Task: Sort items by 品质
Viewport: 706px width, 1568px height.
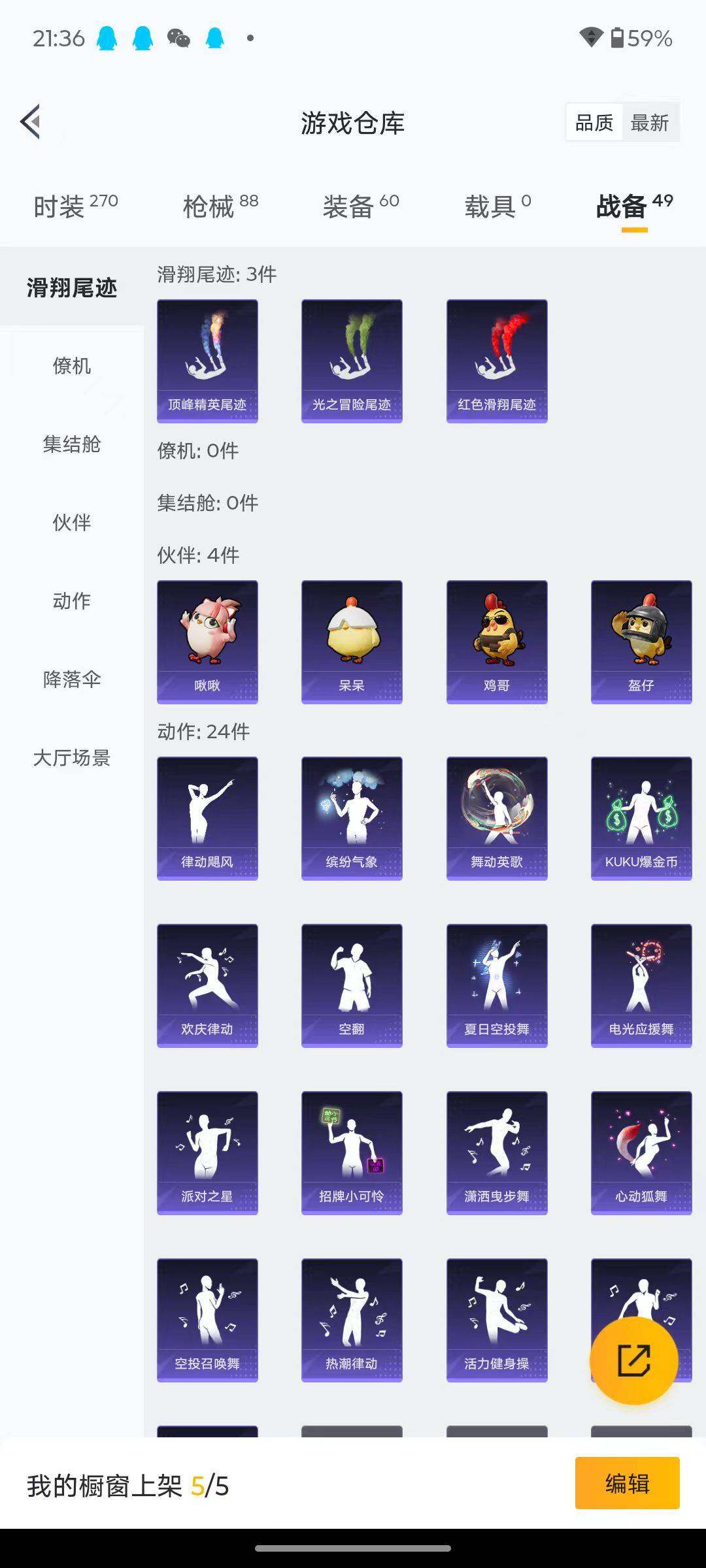Action: [594, 123]
